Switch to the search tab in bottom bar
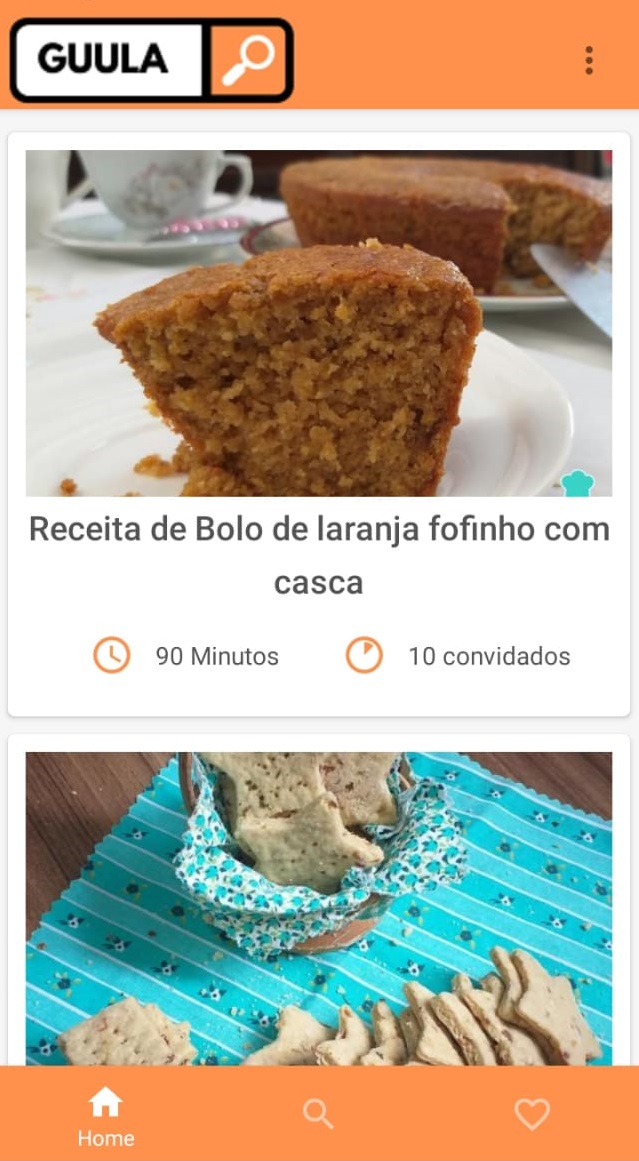Screen dimensions: 639x1161 pyautogui.click(x=318, y=1114)
